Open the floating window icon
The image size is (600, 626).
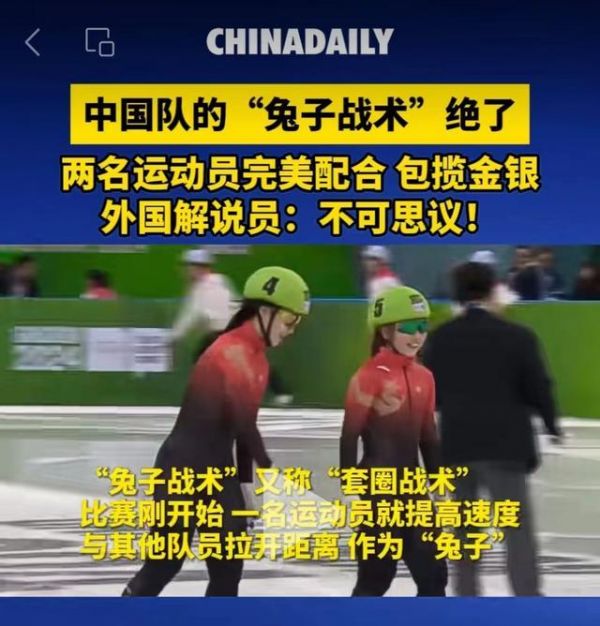(x=99, y=42)
